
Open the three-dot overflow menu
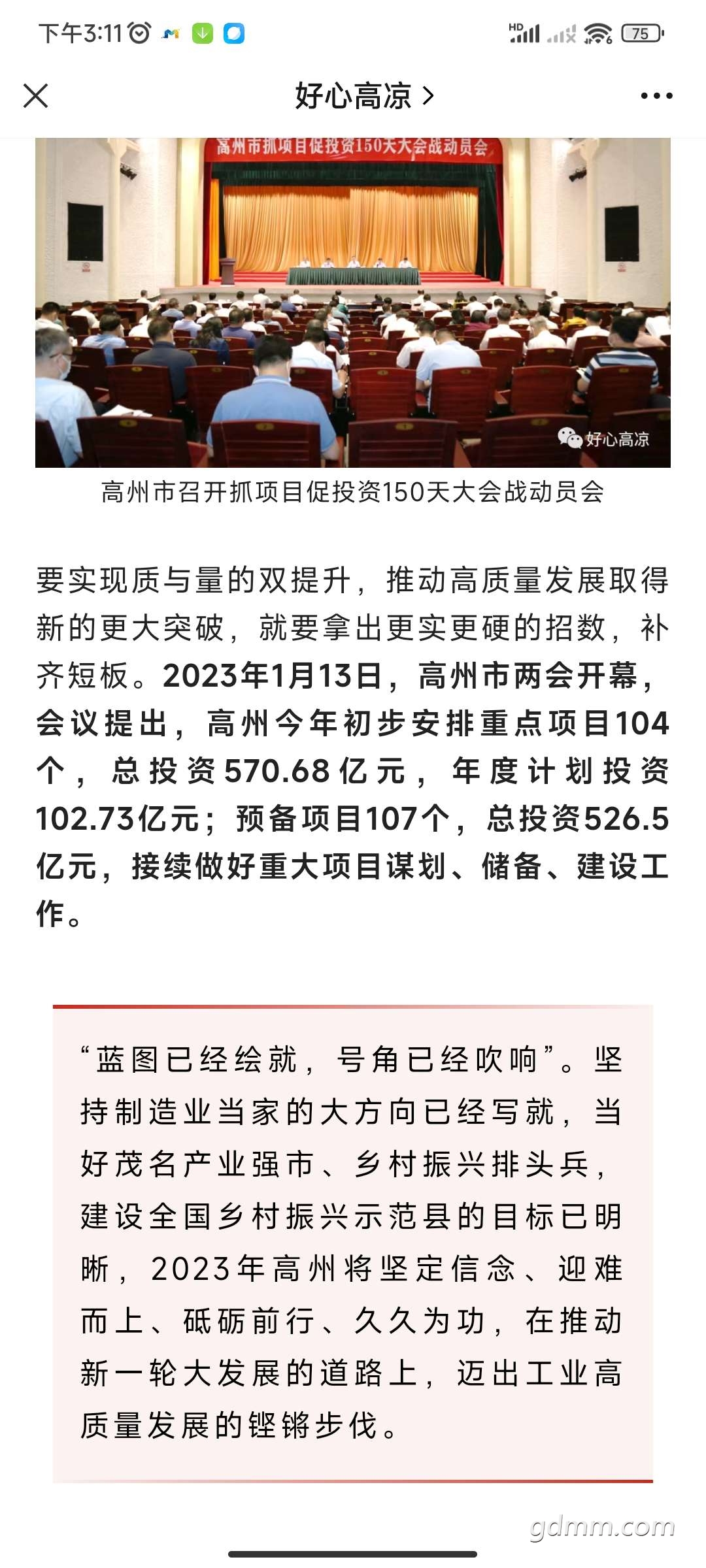[656, 96]
